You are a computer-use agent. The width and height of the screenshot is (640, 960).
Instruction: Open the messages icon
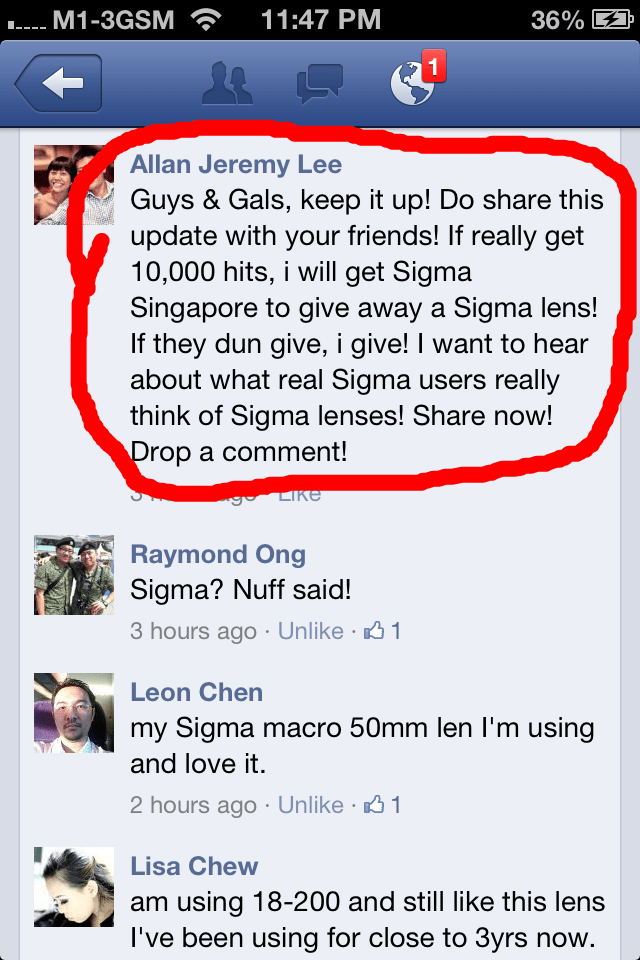pos(320,85)
